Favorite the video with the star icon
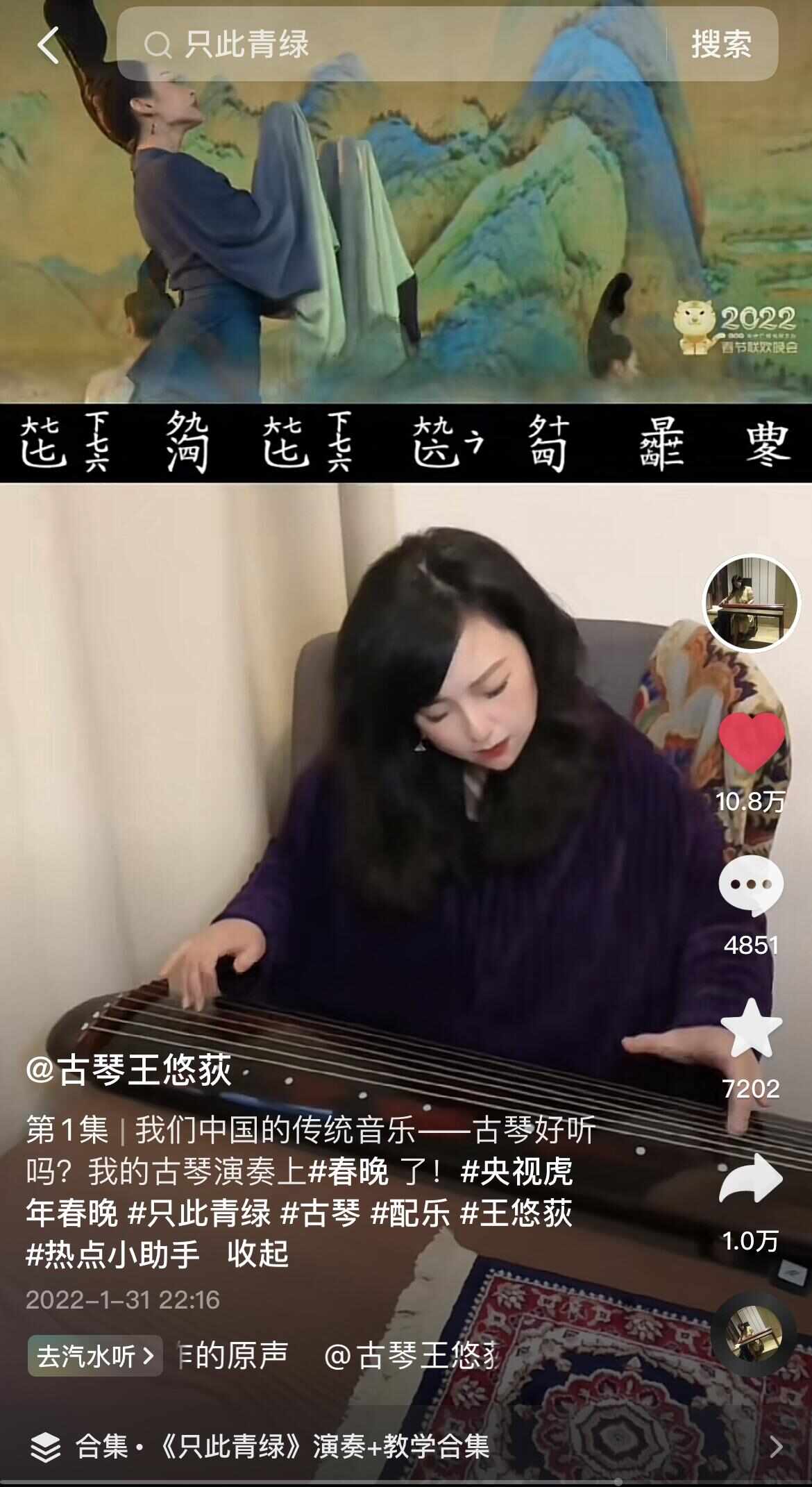The width and height of the screenshot is (812, 1487). 751,1028
